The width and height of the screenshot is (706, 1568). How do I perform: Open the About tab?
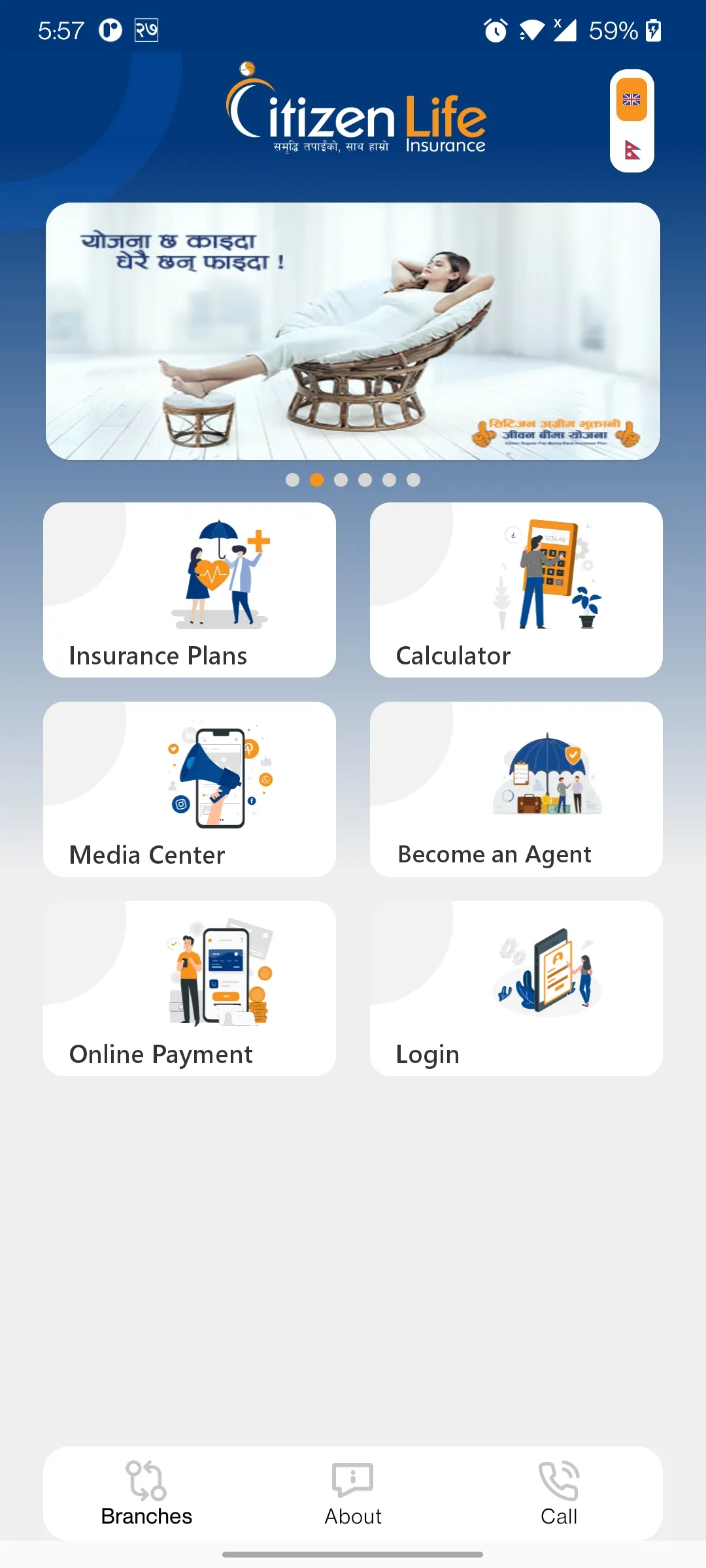[353, 1494]
